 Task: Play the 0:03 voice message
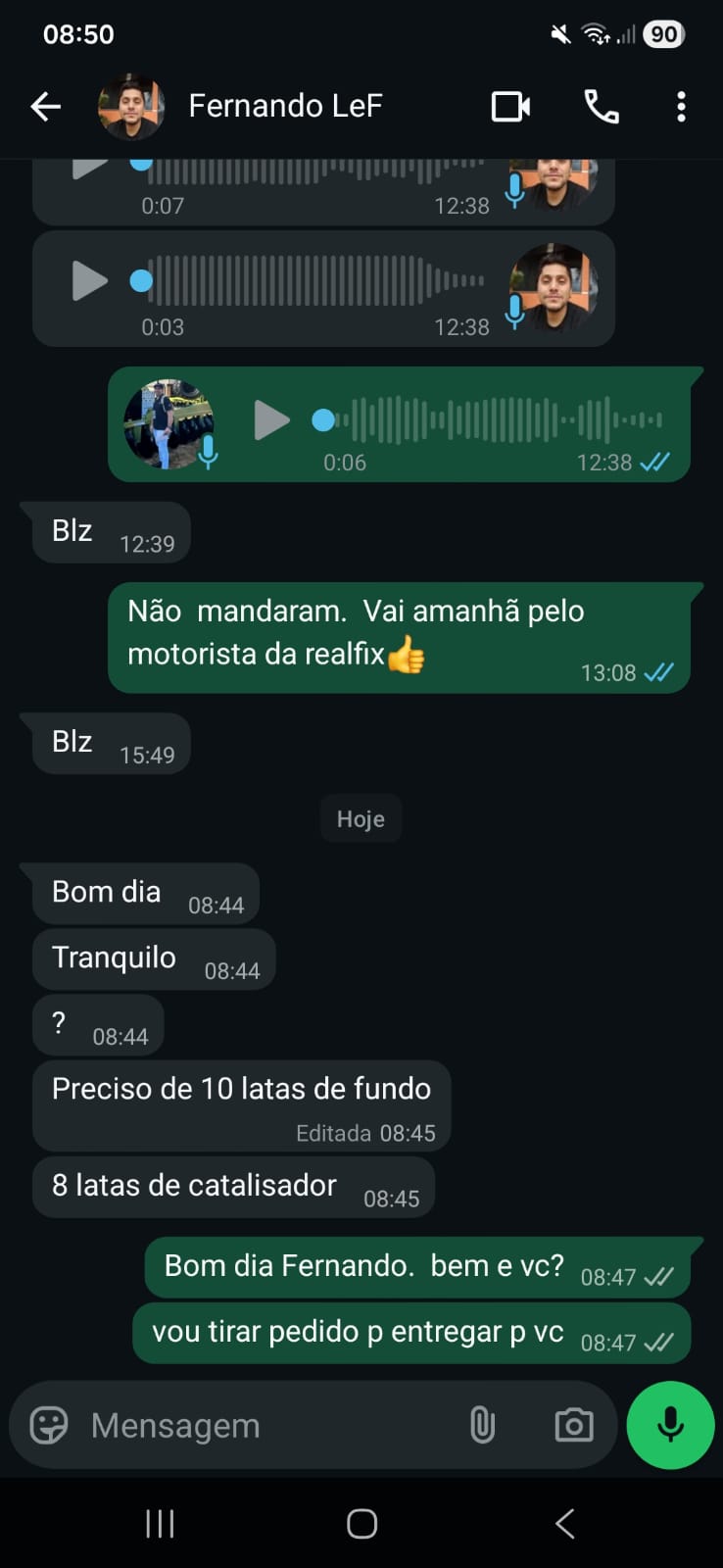coord(89,281)
